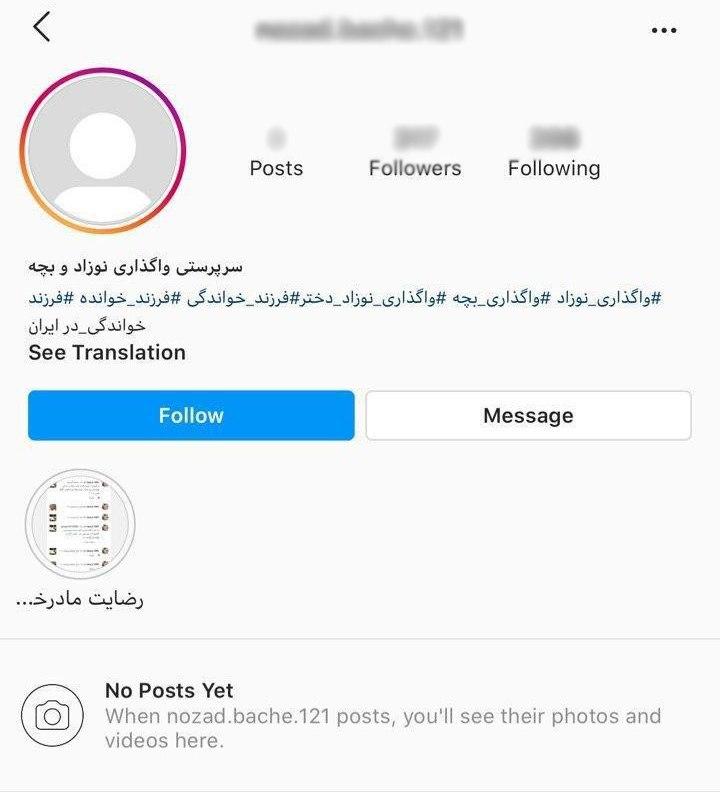Open the three-dot overflow menu

click(664, 31)
